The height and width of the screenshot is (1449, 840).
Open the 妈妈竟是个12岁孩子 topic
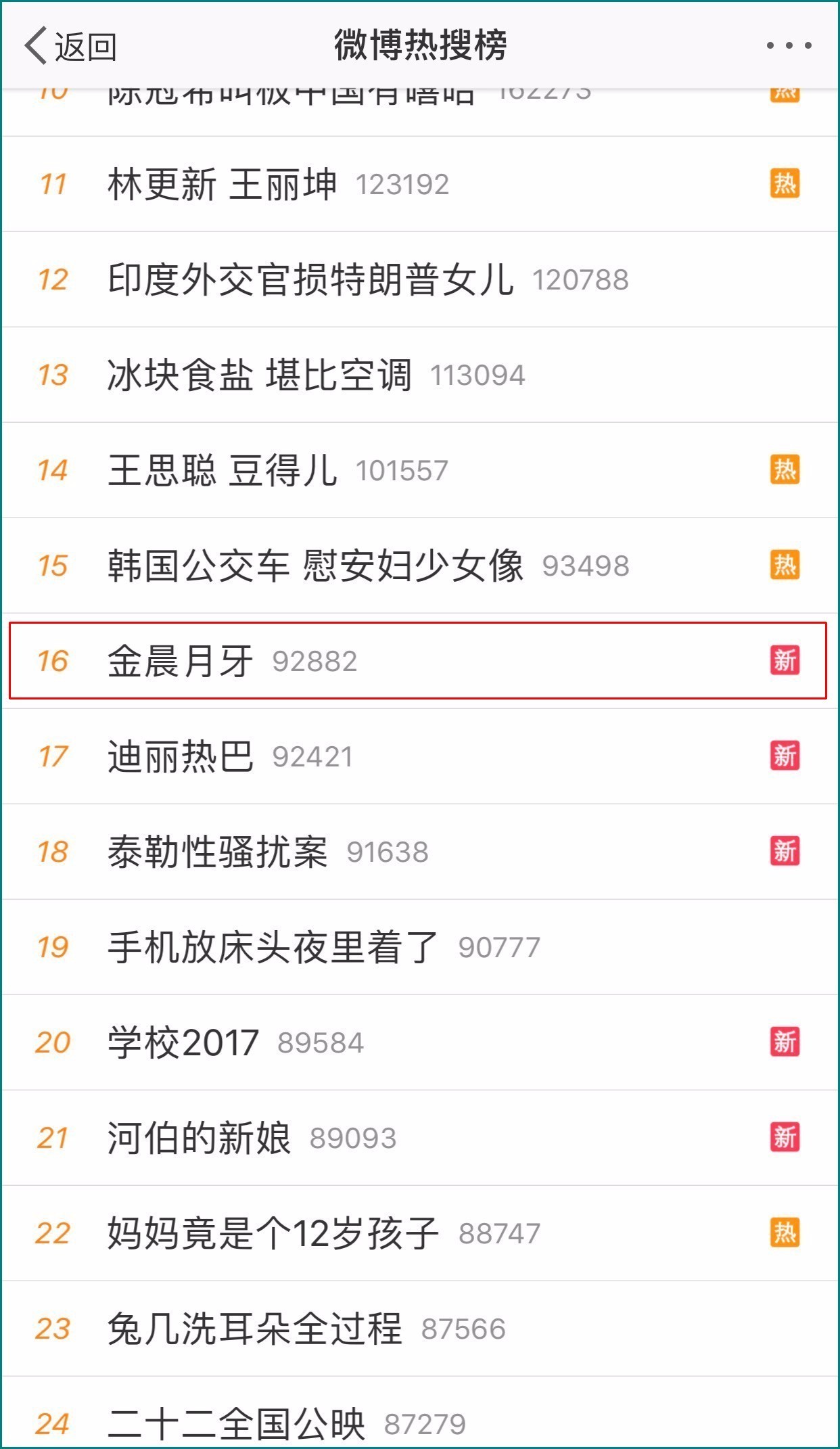[x=273, y=1233]
